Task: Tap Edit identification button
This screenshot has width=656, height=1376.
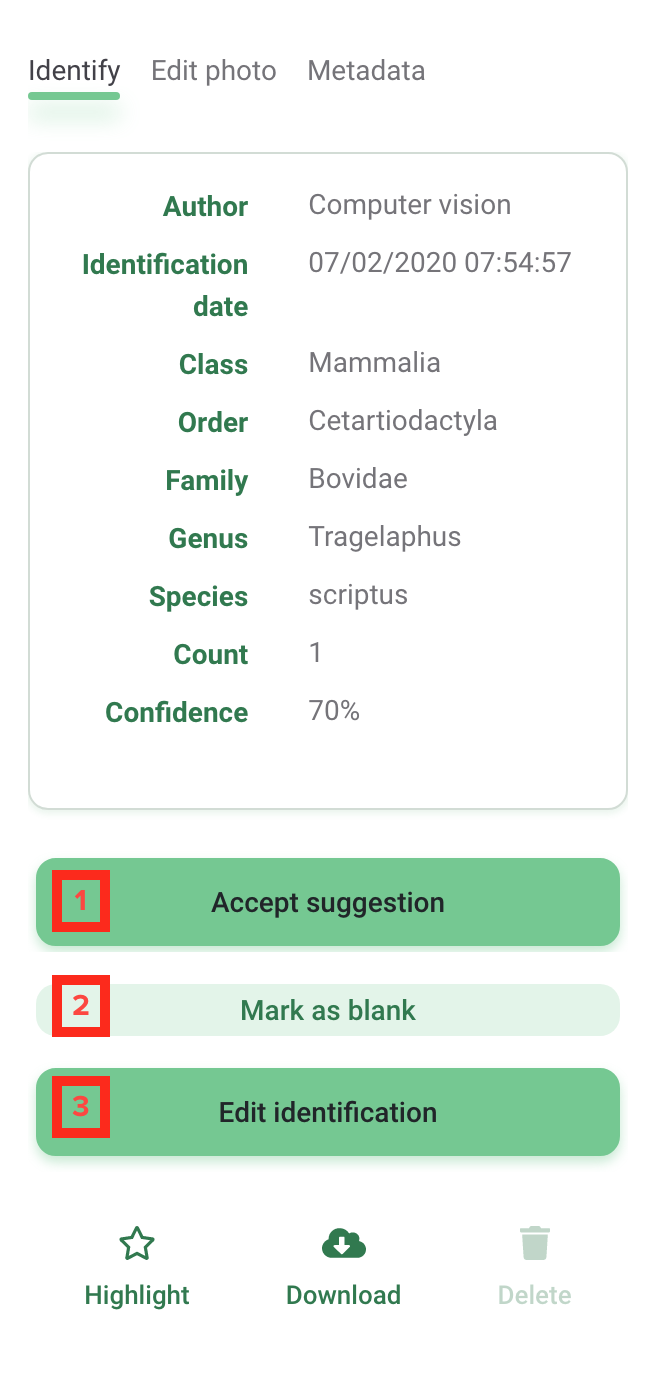Action: 328,1112
